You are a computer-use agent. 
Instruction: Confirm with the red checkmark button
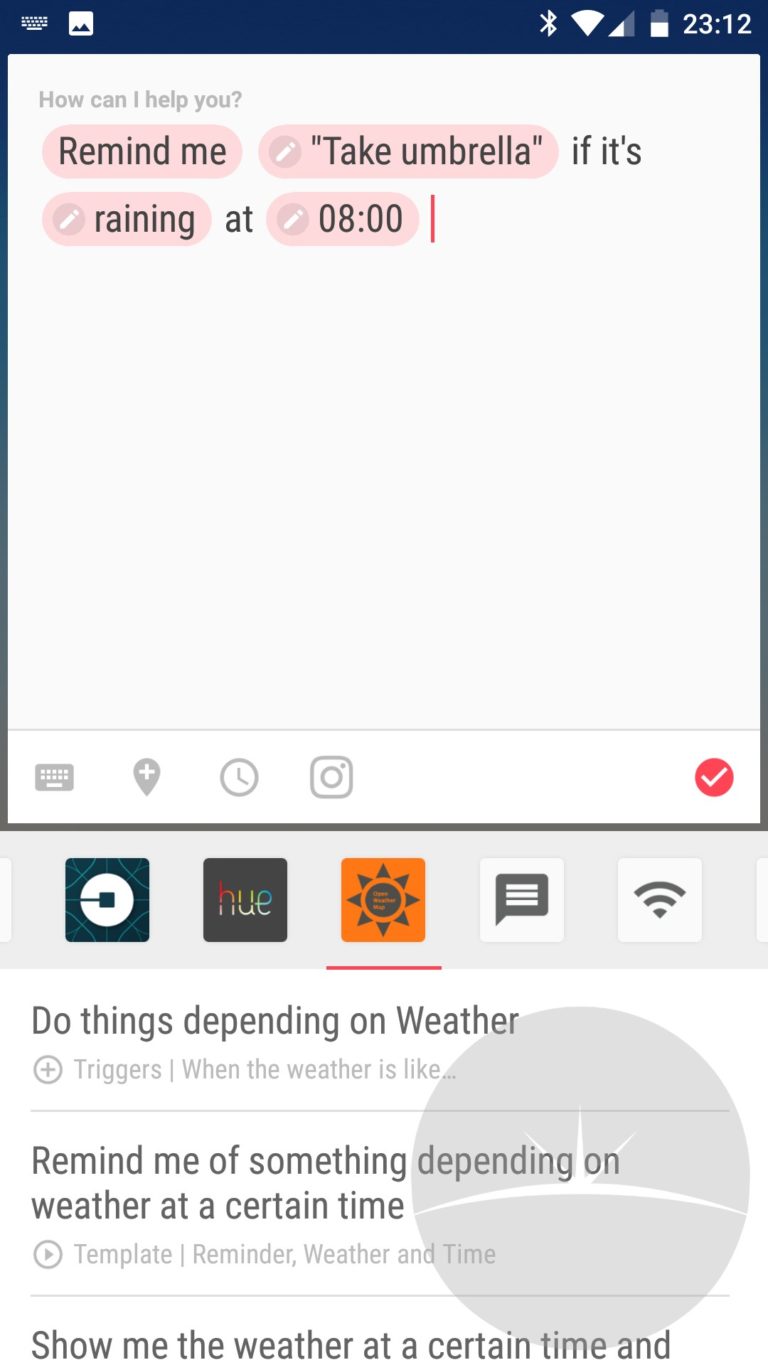point(714,777)
